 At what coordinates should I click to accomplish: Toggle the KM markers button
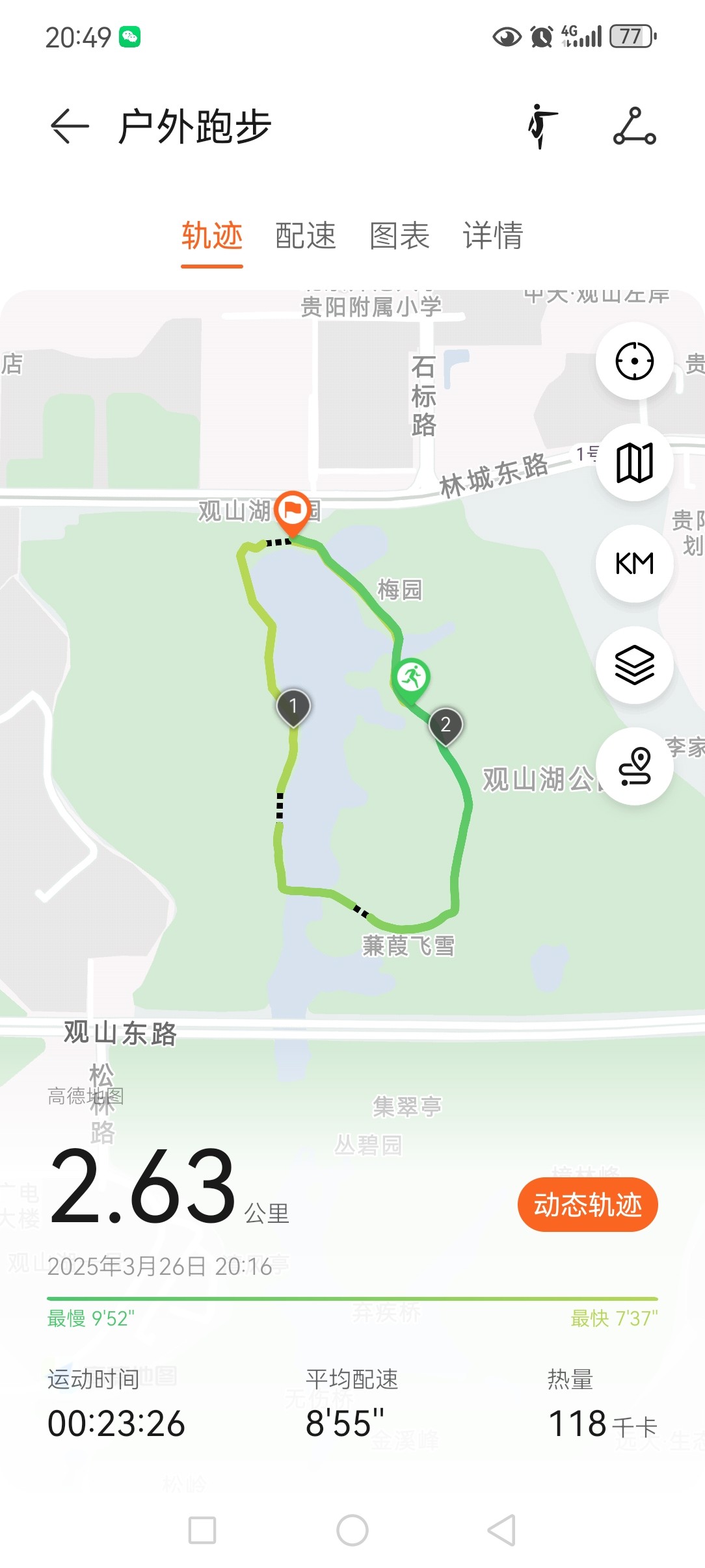(635, 564)
